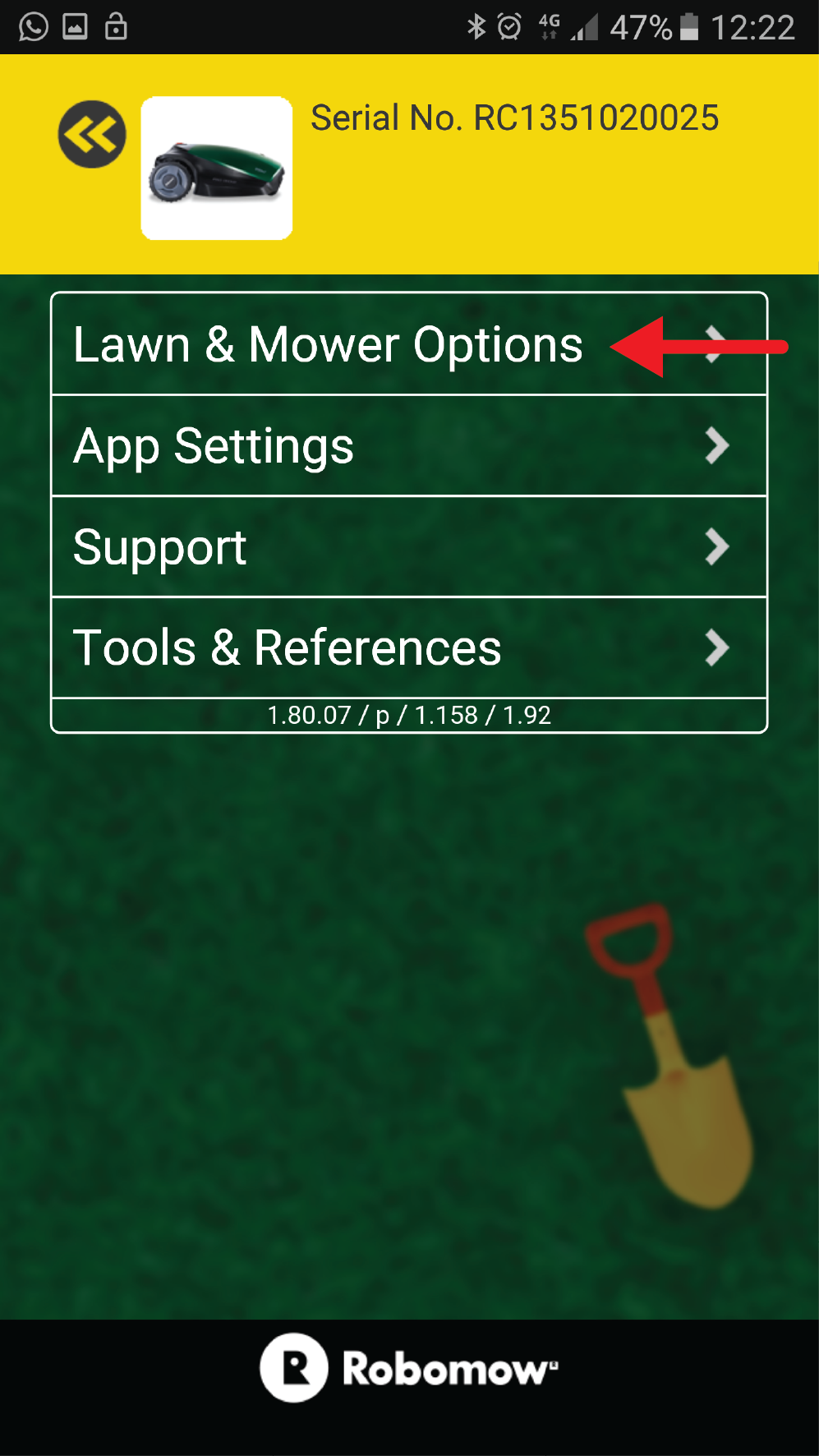Open the App Settings row
The width and height of the screenshot is (819, 1456).
409,446
